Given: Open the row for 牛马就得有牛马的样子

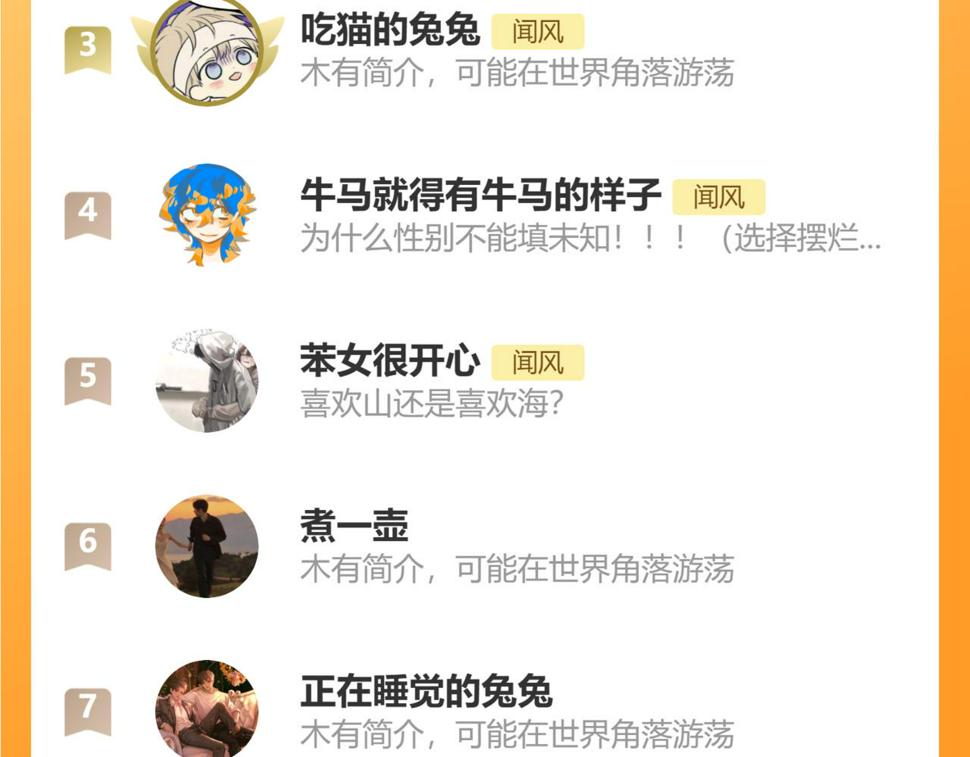Looking at the screenshot, I should click(x=480, y=196).
